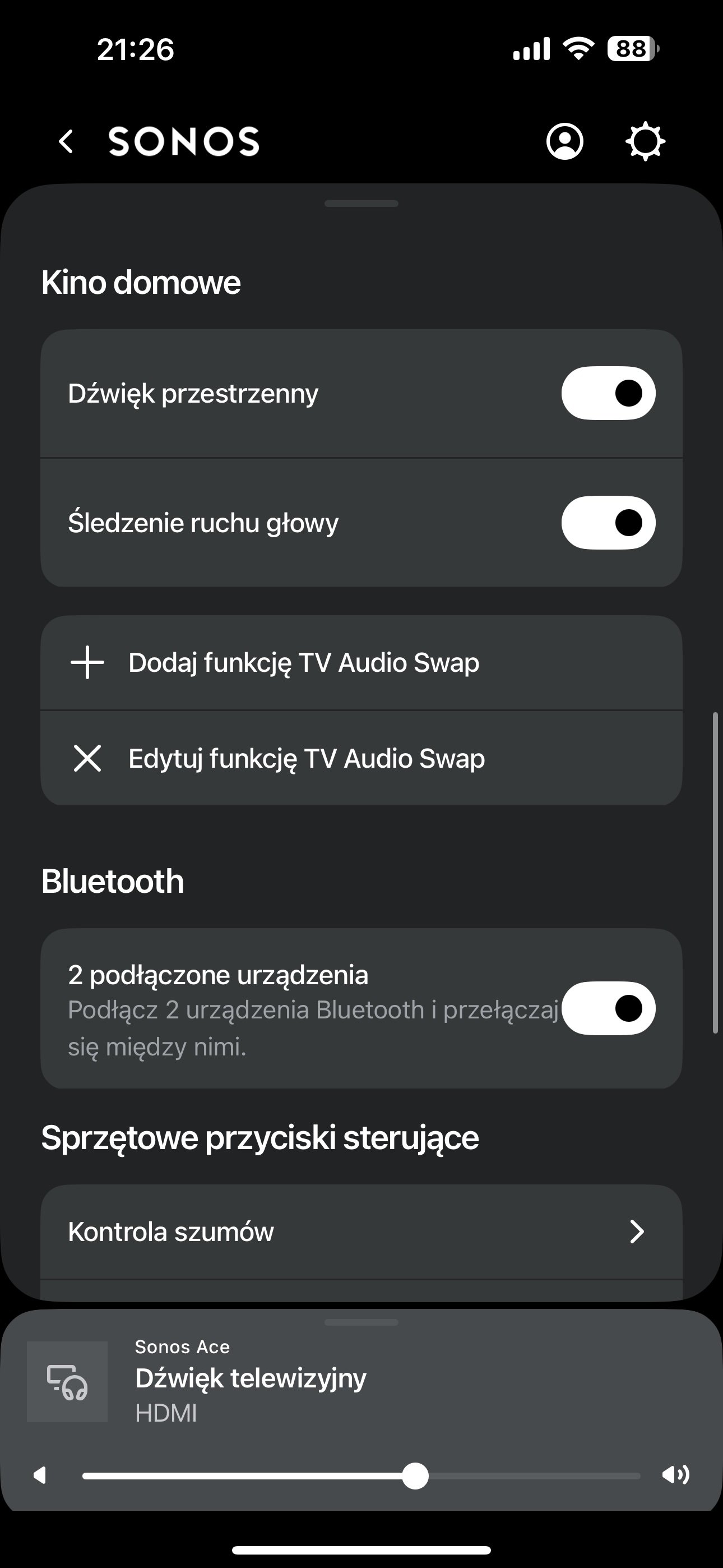The image size is (723, 1568).
Task: Disable Śledzenie ruchu głowy switch
Action: [x=608, y=522]
